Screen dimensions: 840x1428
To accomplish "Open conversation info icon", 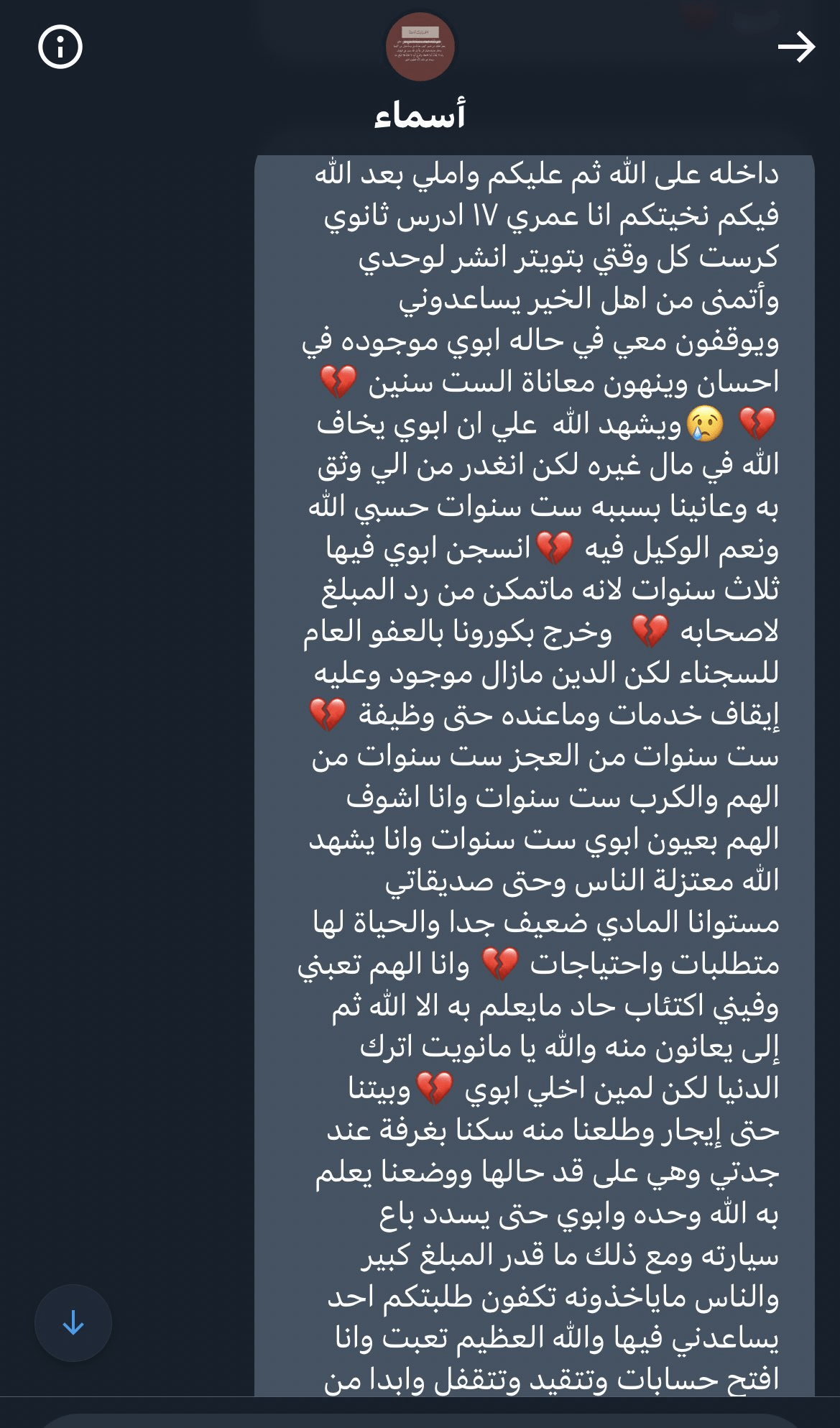I will pos(60,47).
